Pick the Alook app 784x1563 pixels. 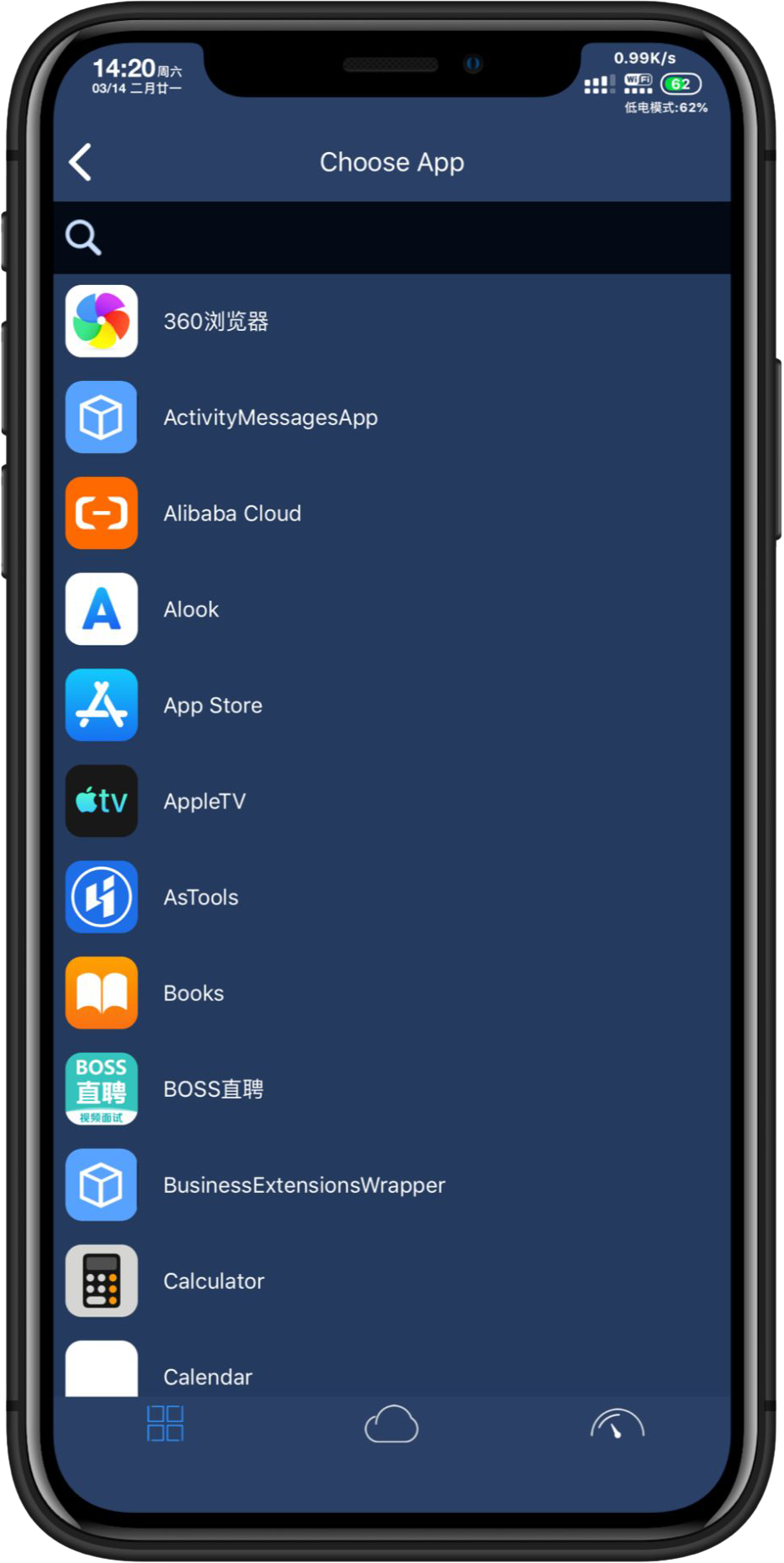(x=392, y=609)
